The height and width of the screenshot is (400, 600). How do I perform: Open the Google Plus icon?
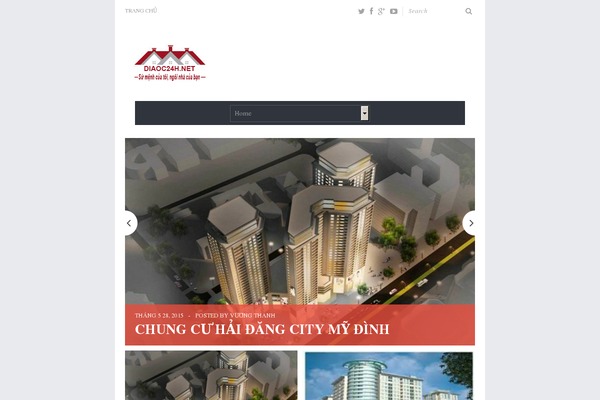381,11
